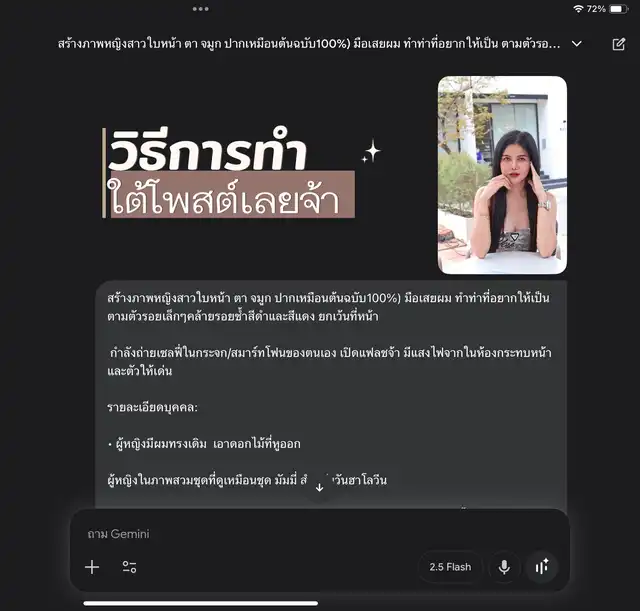
Task: Change the 2.5 Flash model selector
Action: 450,567
